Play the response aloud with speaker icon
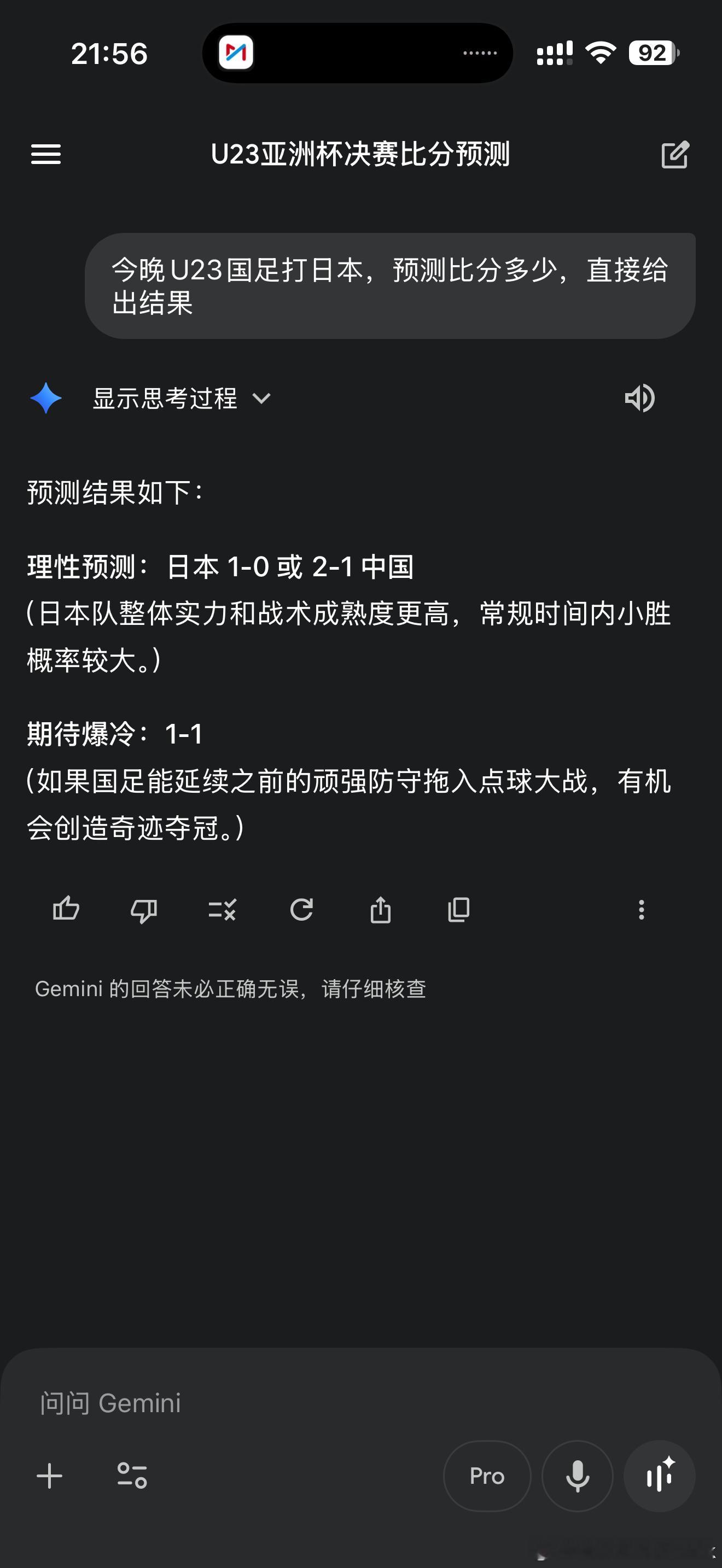722x1568 pixels. pos(639,398)
